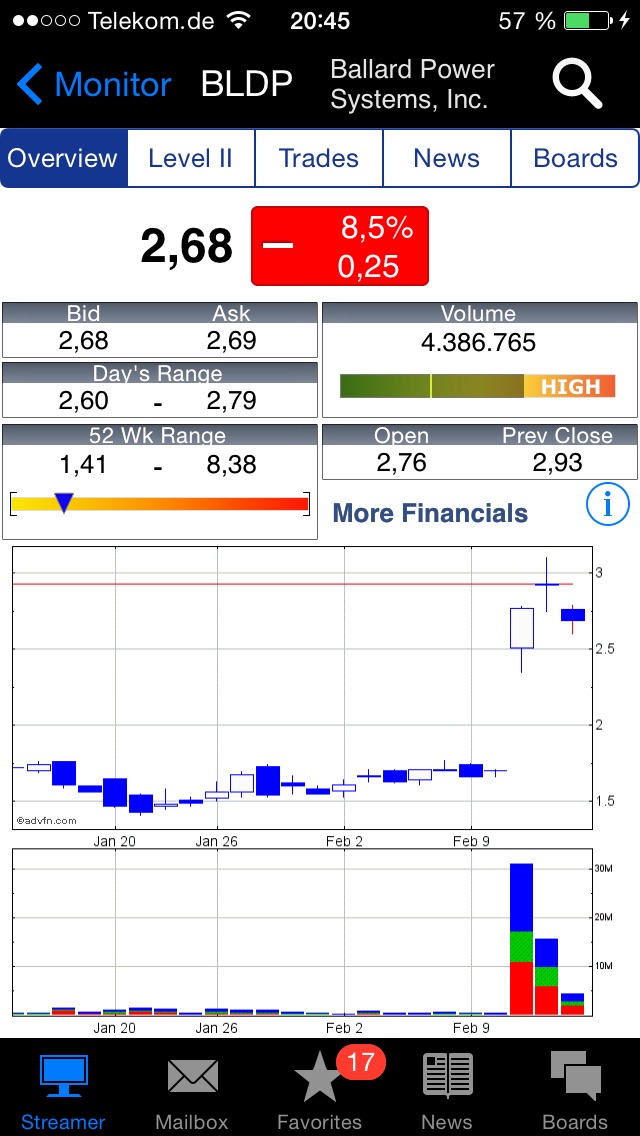640x1136 pixels.
Task: Switch to the Level II tab
Action: pyautogui.click(x=191, y=158)
